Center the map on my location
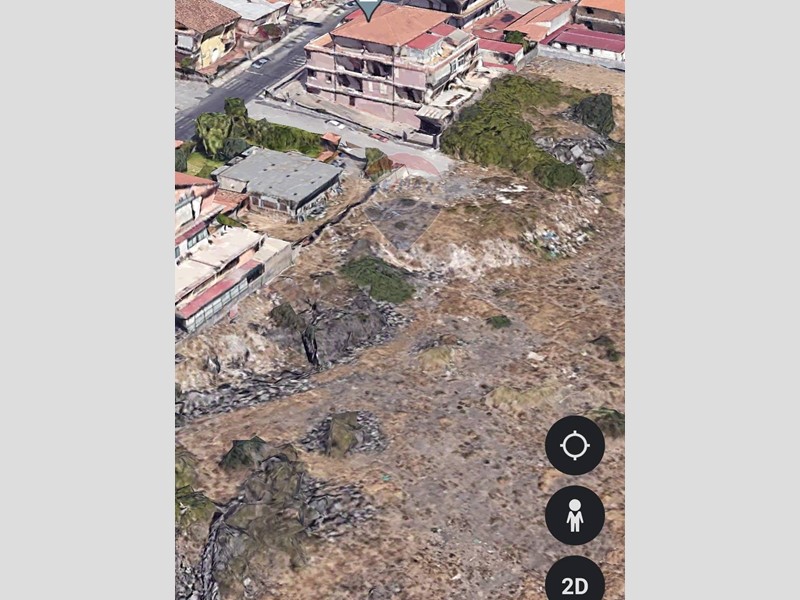The width and height of the screenshot is (800, 600). click(575, 445)
